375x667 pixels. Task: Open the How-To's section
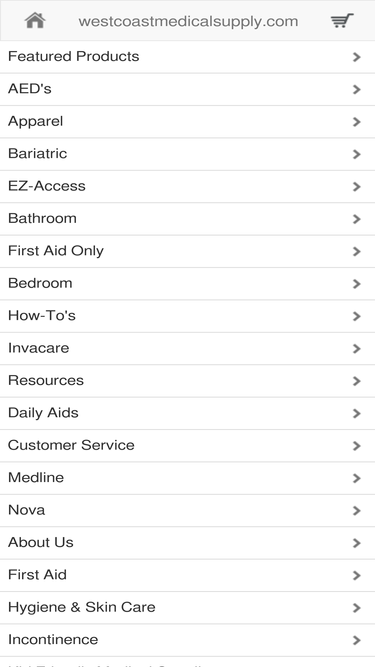188,316
